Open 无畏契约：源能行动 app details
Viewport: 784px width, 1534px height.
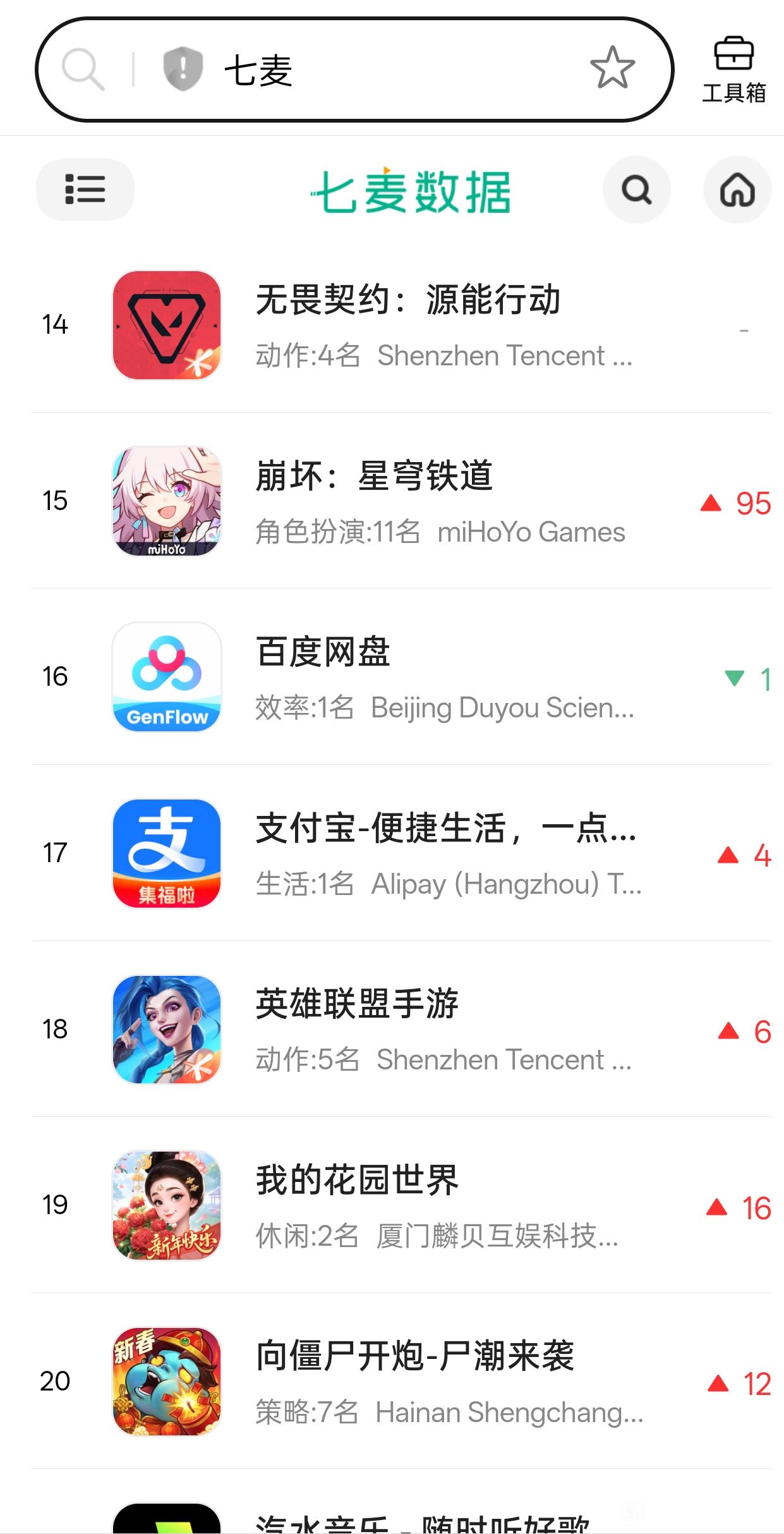tap(407, 325)
